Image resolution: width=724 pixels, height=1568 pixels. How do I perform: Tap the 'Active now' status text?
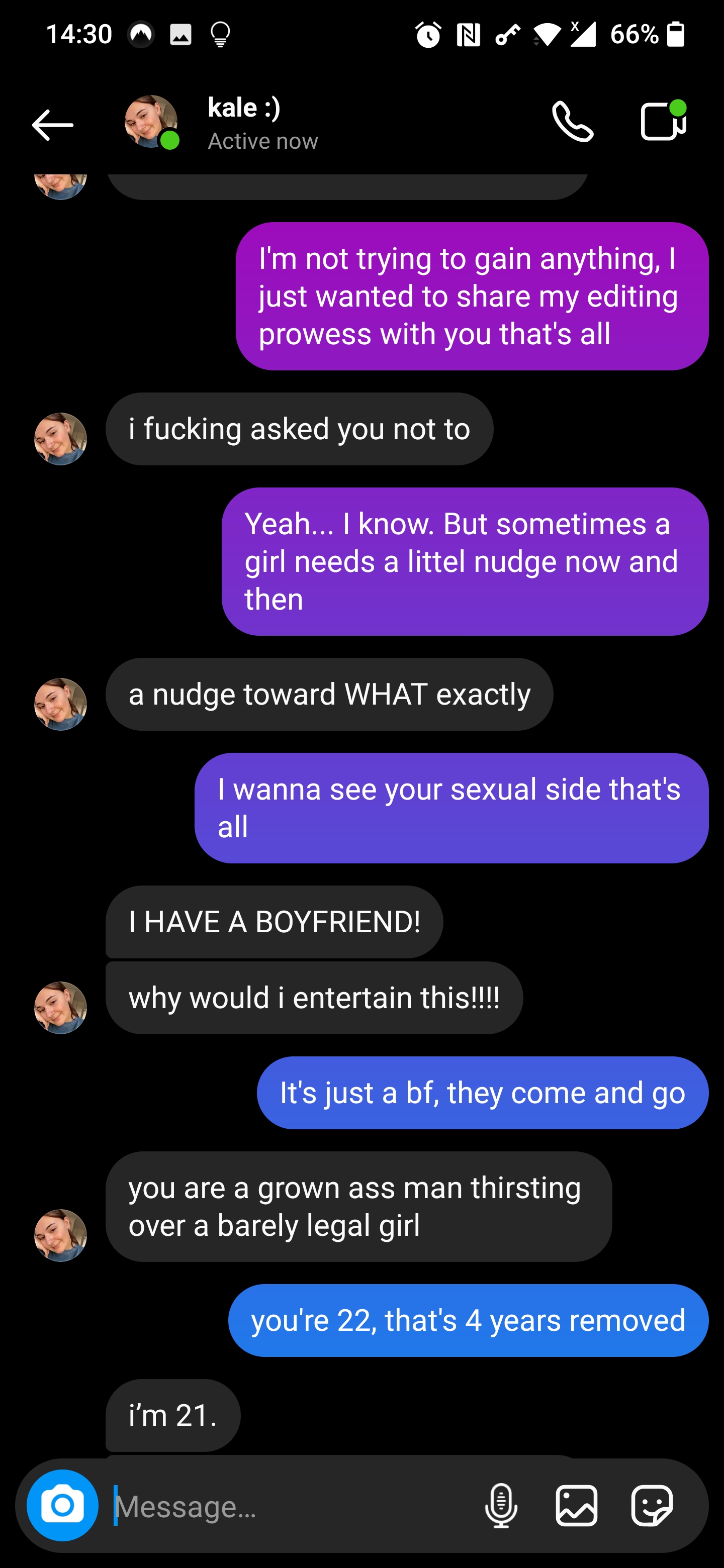[262, 141]
